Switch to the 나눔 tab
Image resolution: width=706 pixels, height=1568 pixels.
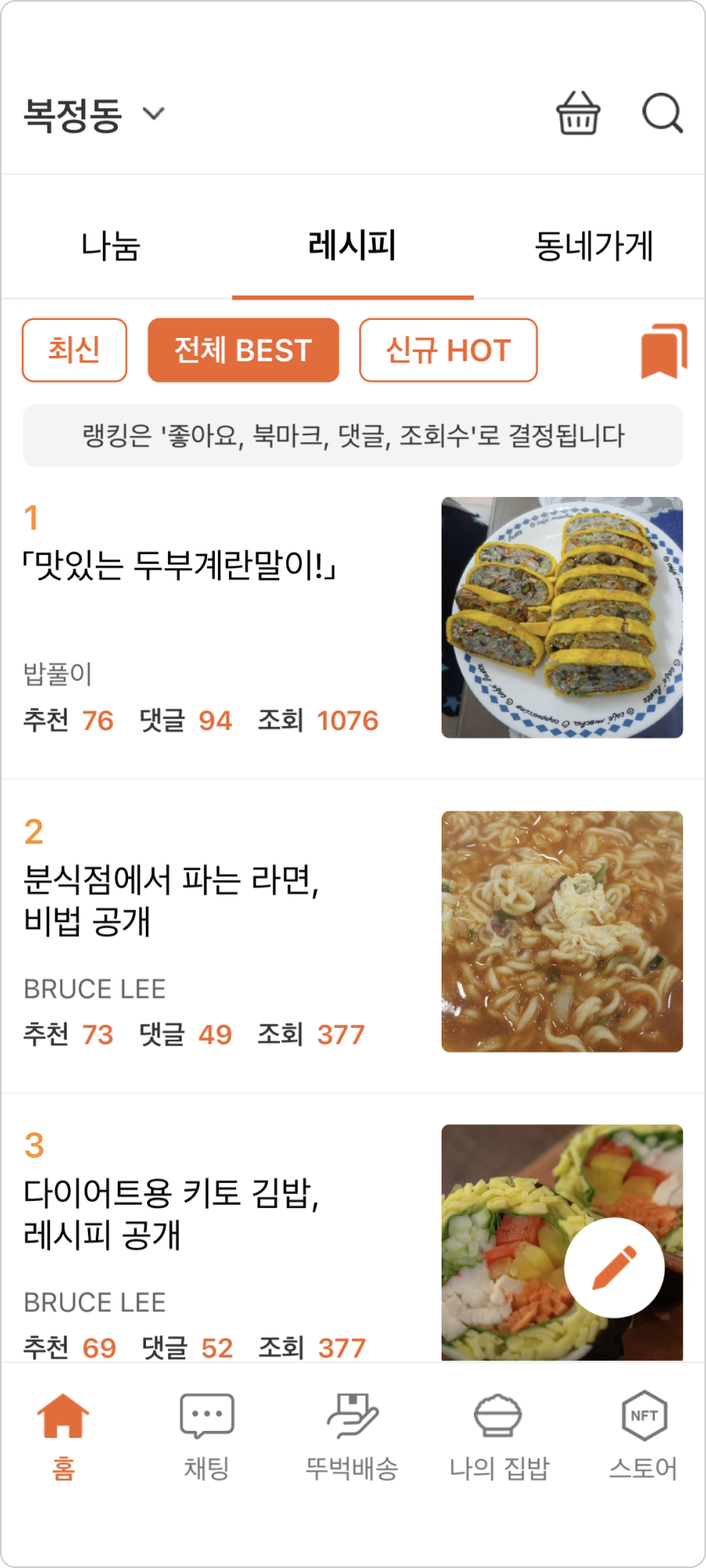(x=111, y=246)
